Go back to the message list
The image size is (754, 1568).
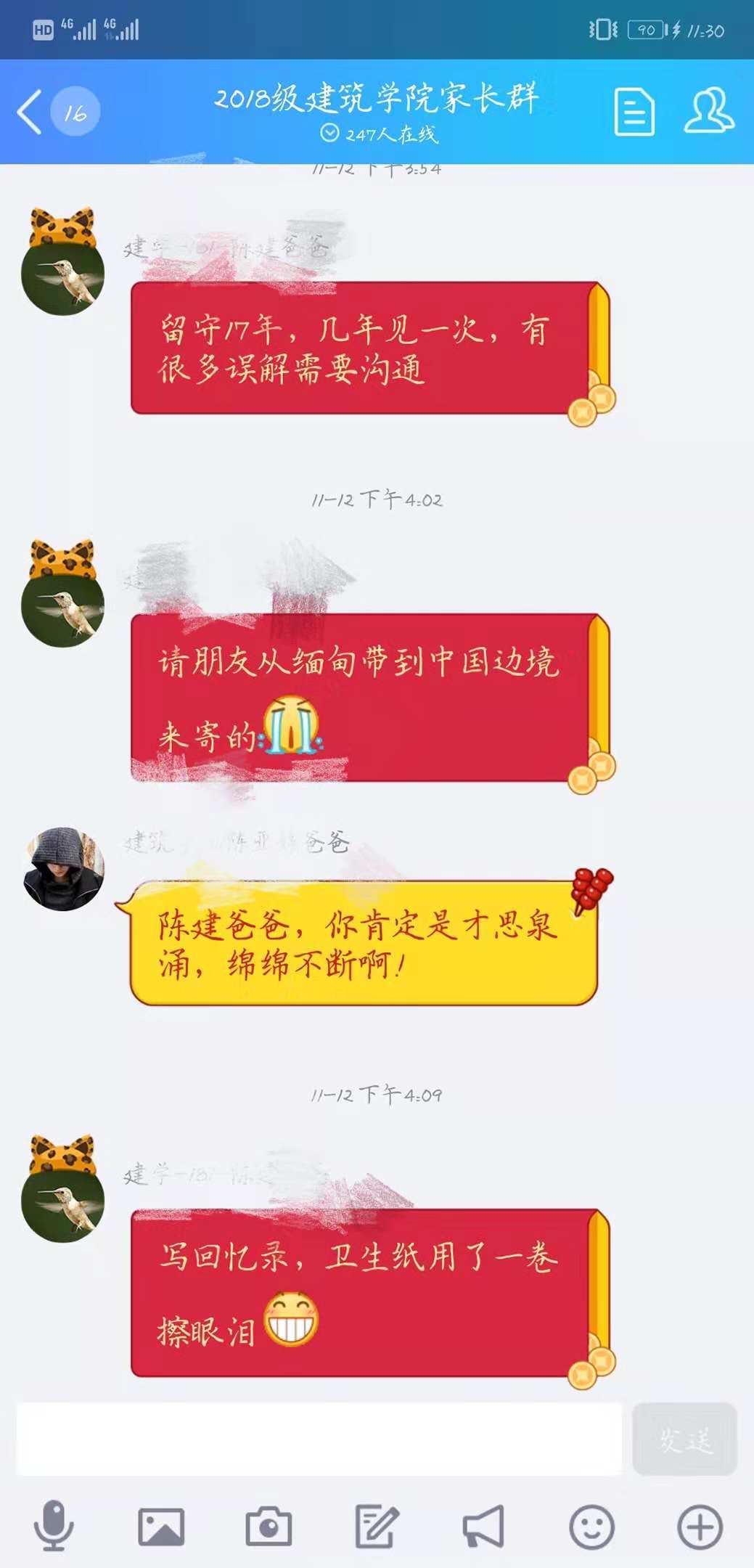(x=30, y=113)
